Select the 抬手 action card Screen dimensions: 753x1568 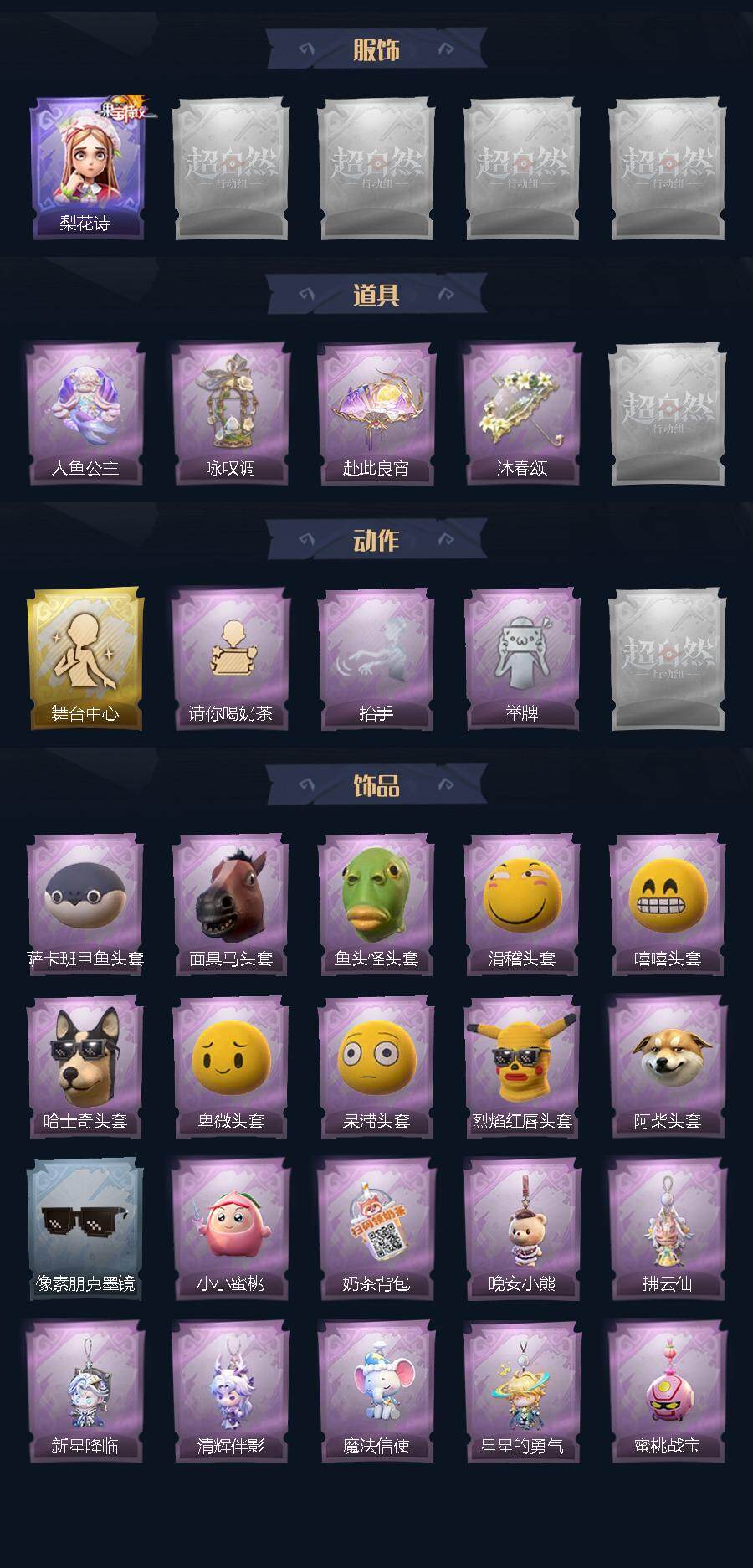pyautogui.click(x=376, y=659)
